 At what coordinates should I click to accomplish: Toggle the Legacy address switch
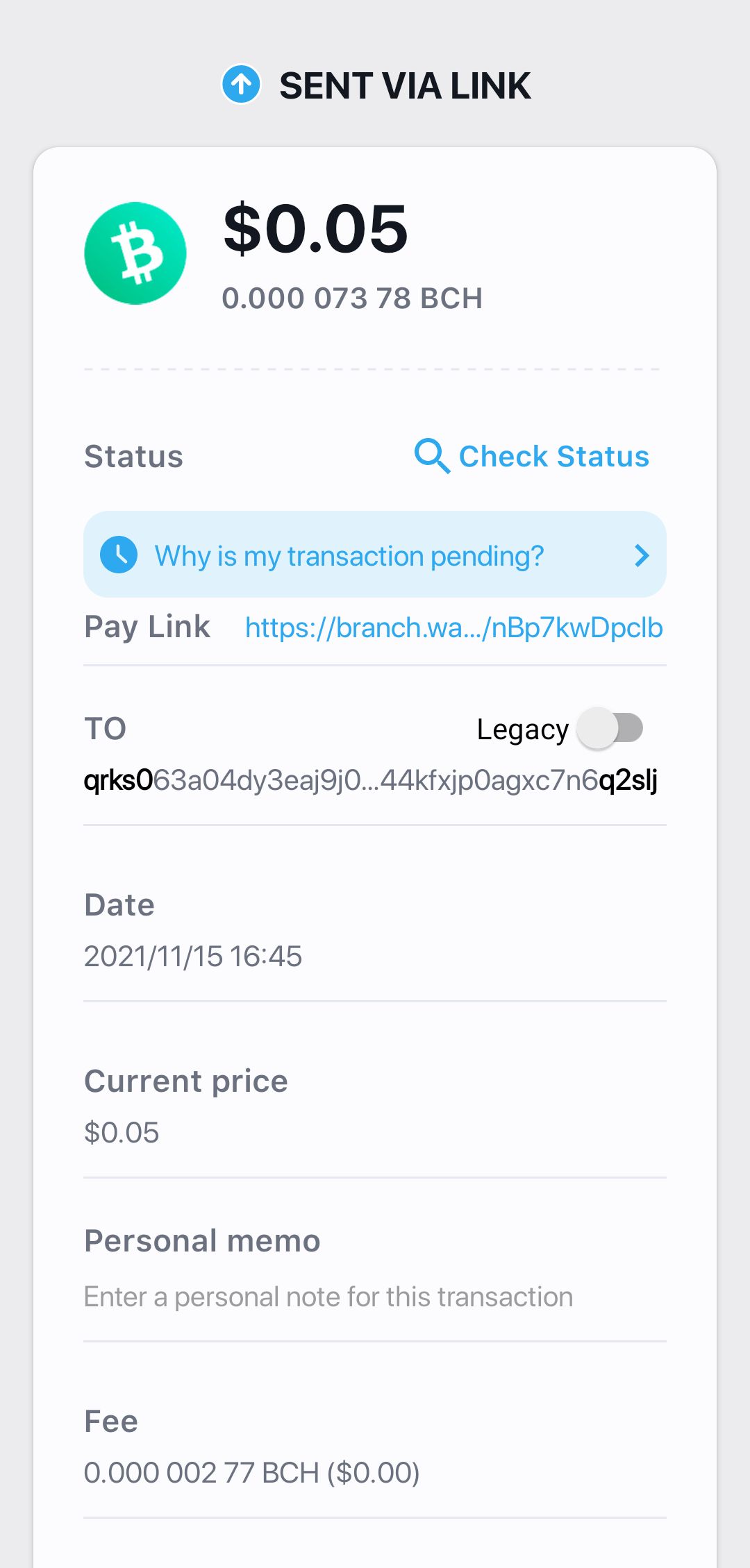click(x=610, y=728)
